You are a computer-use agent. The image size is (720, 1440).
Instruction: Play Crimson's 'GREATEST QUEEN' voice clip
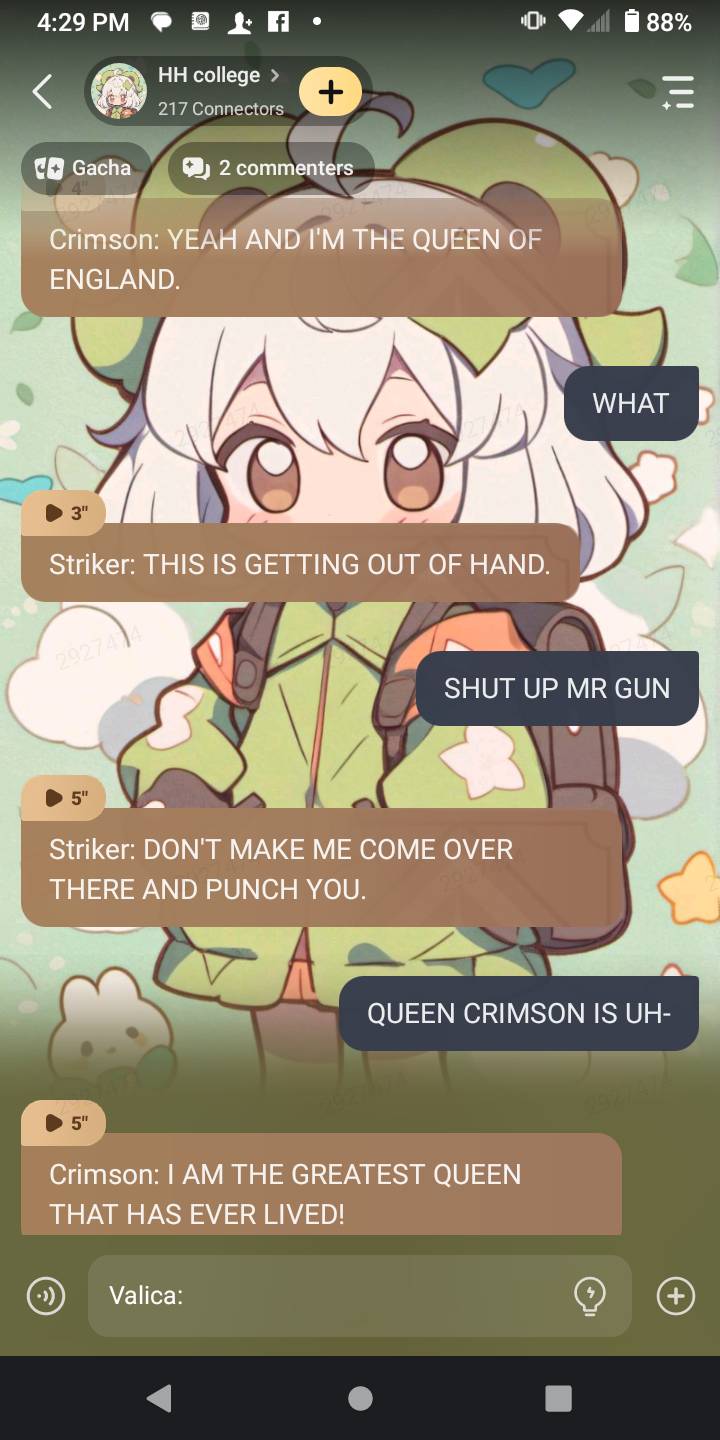64,1123
